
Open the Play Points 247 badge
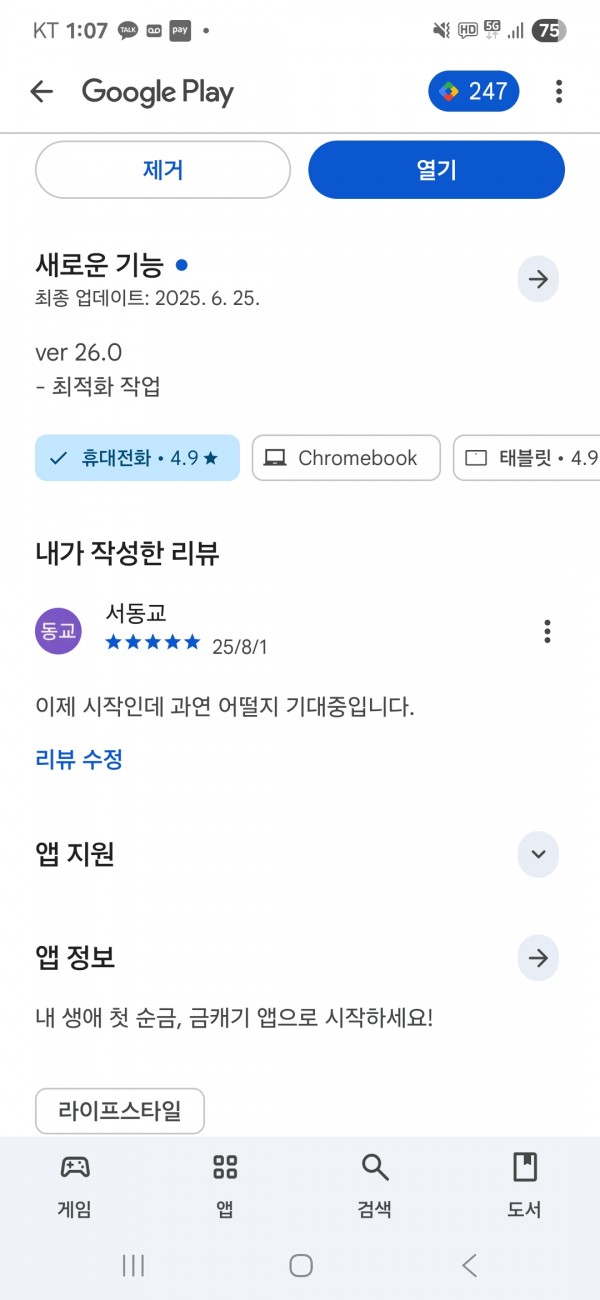474,92
